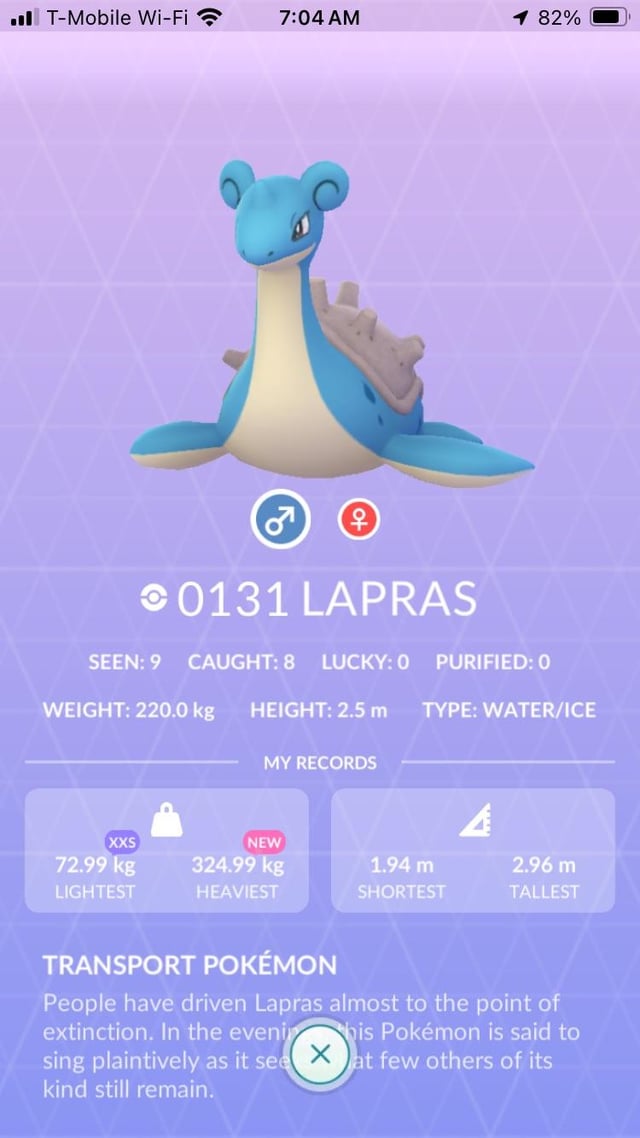Switch to the female gender form
The width and height of the screenshot is (640, 1138).
(x=358, y=521)
